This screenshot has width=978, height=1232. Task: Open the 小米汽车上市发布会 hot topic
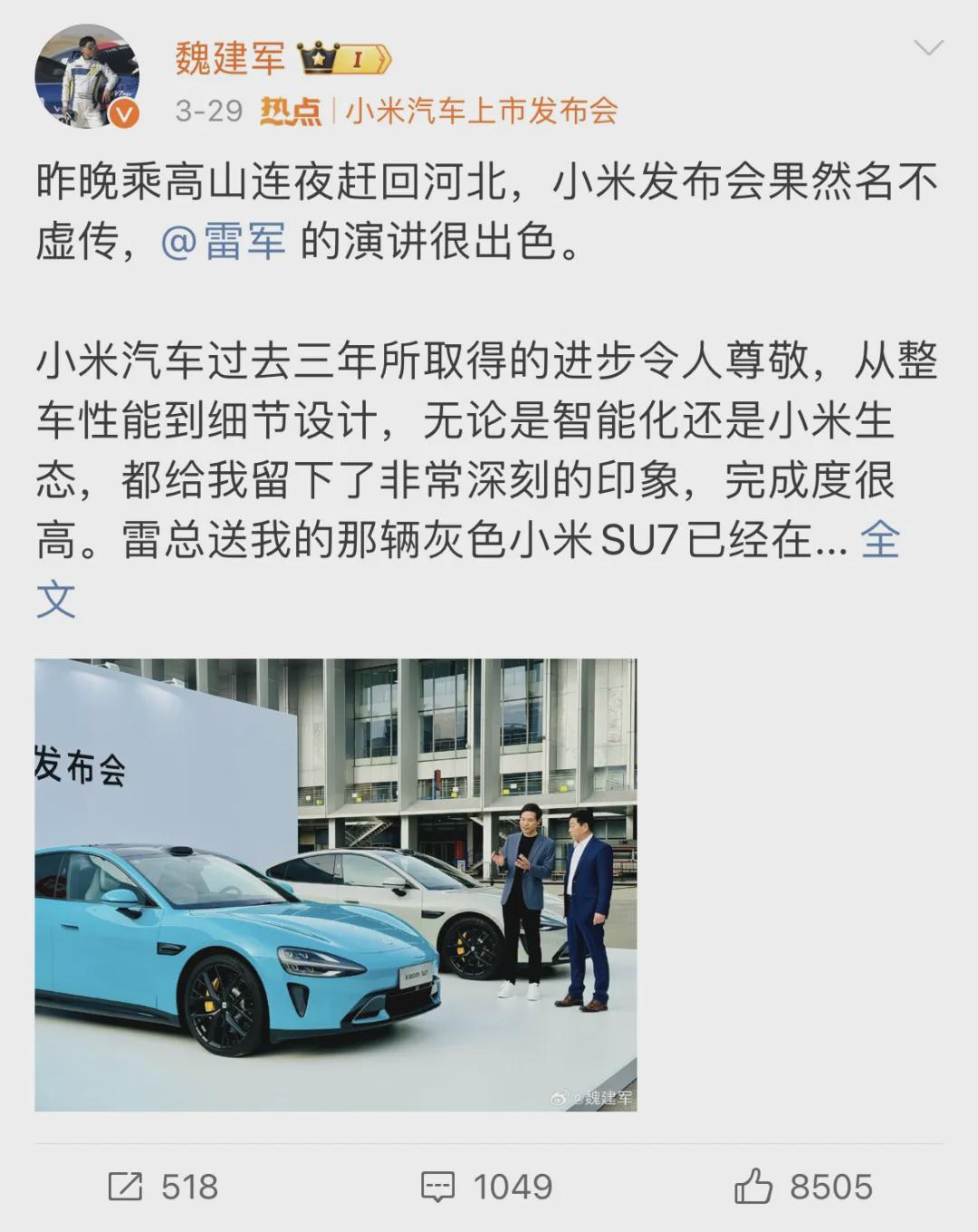481,111
